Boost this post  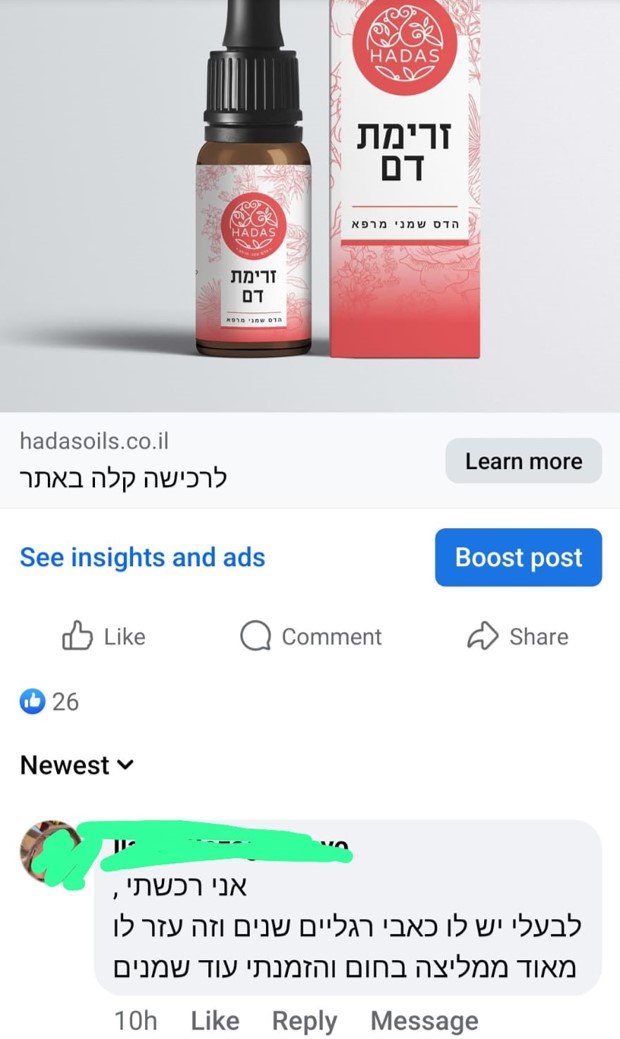click(x=519, y=557)
